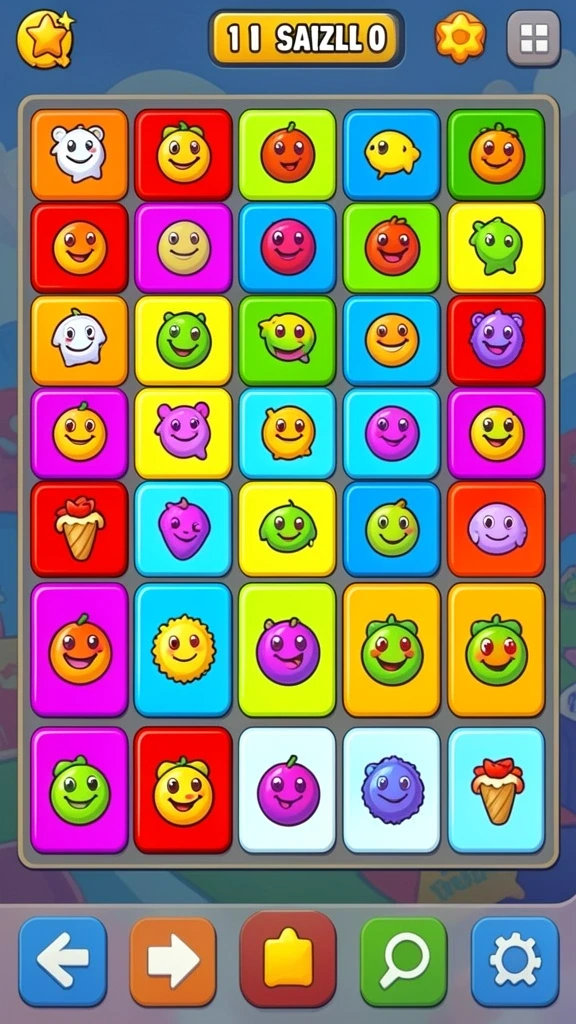Tap the white ghost on orange tile

pyautogui.click(x=79, y=340)
